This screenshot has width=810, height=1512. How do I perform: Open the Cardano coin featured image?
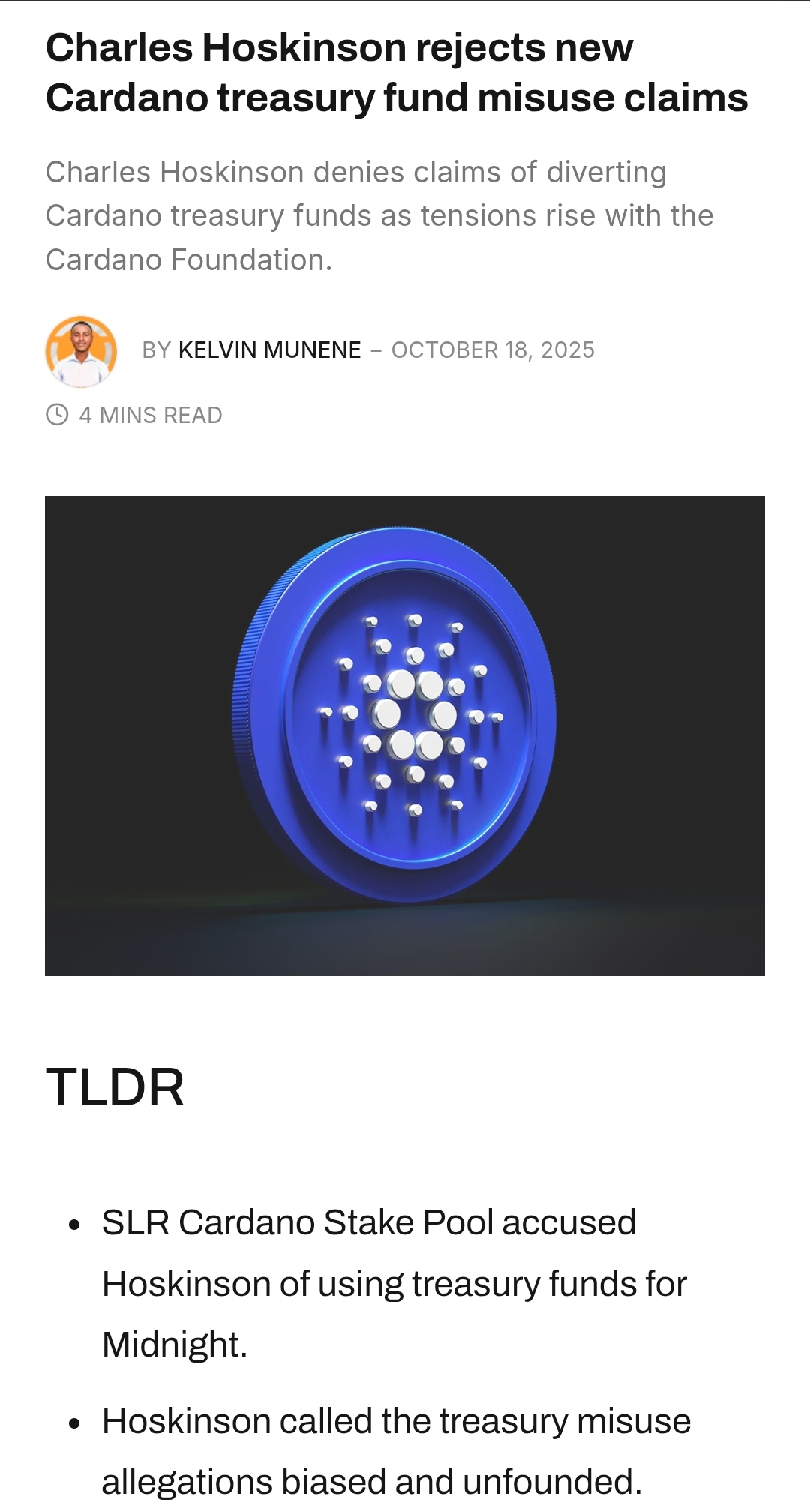point(405,735)
